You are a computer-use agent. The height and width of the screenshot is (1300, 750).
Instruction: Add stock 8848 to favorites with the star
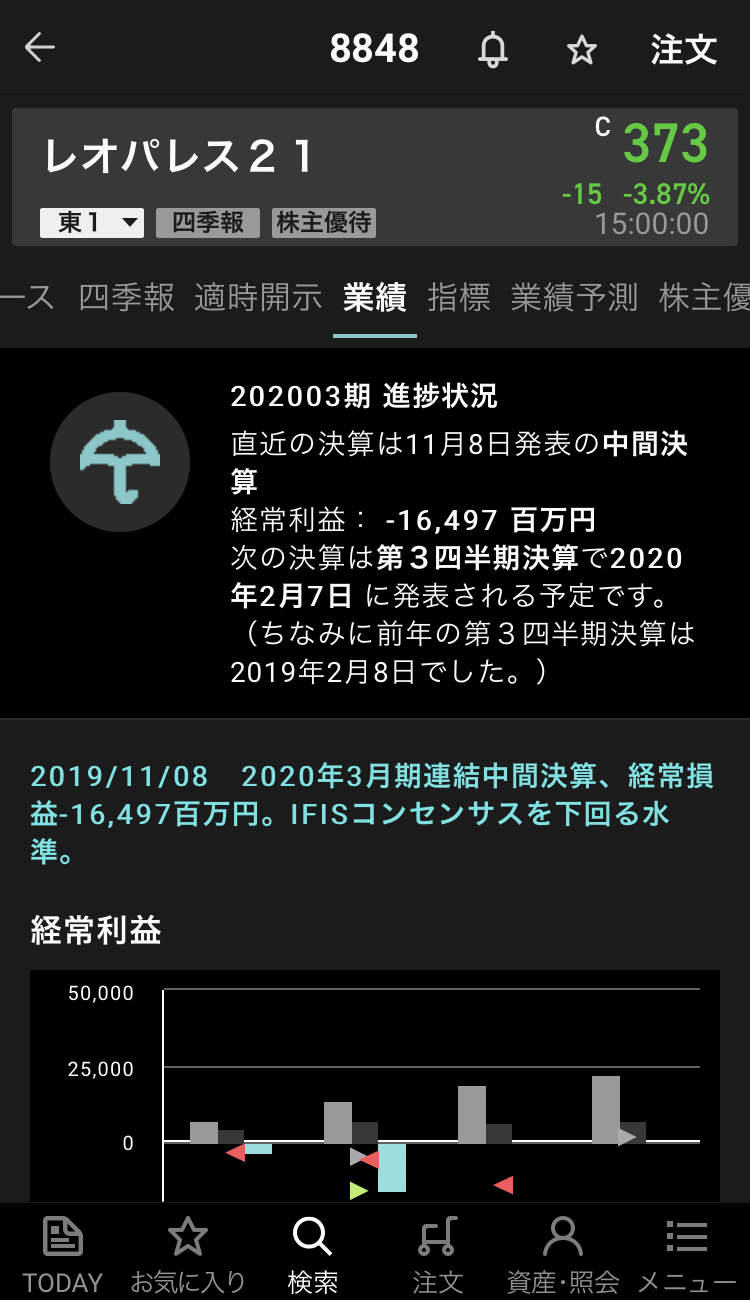click(581, 50)
